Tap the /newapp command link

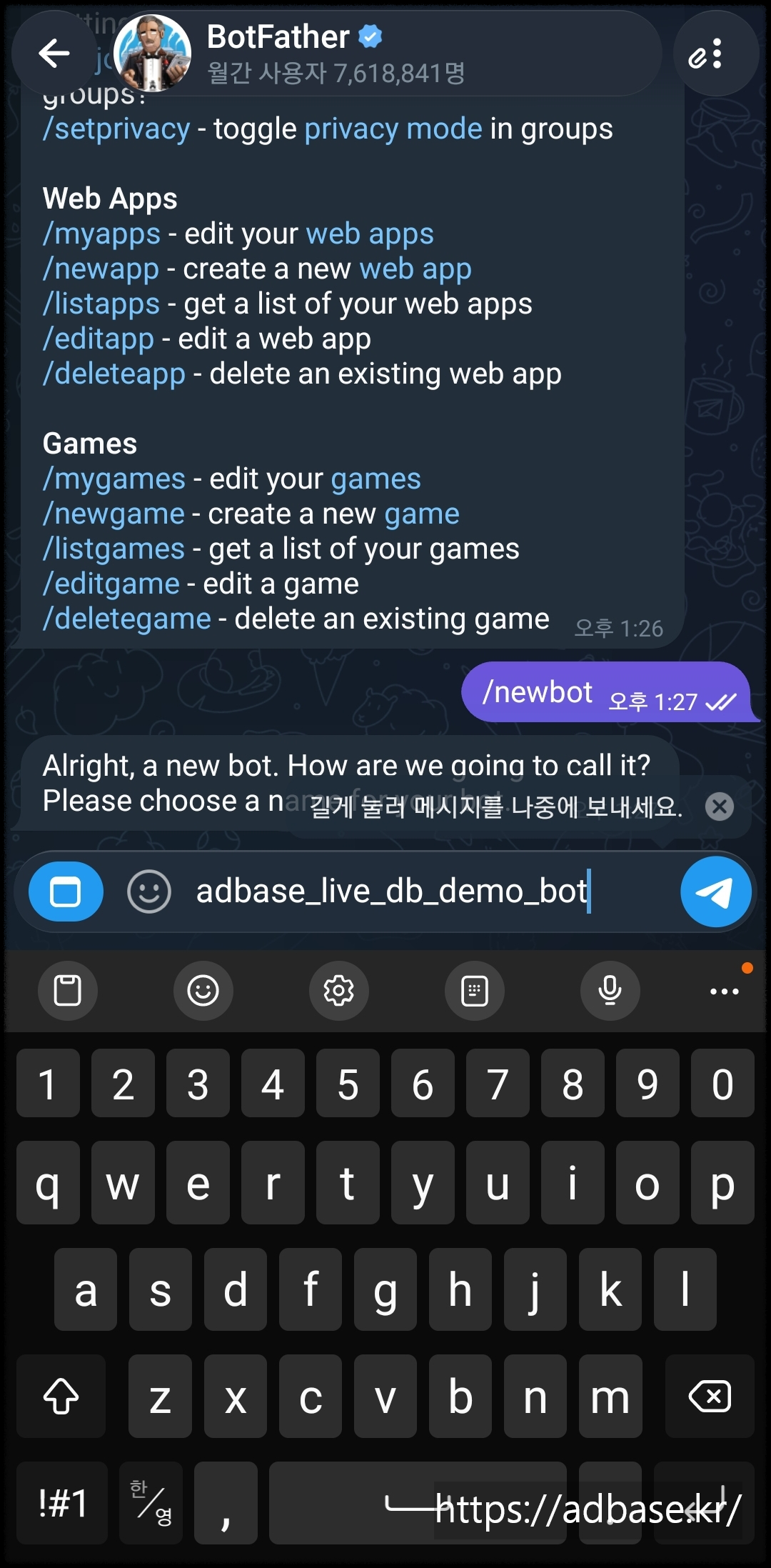tap(101, 269)
